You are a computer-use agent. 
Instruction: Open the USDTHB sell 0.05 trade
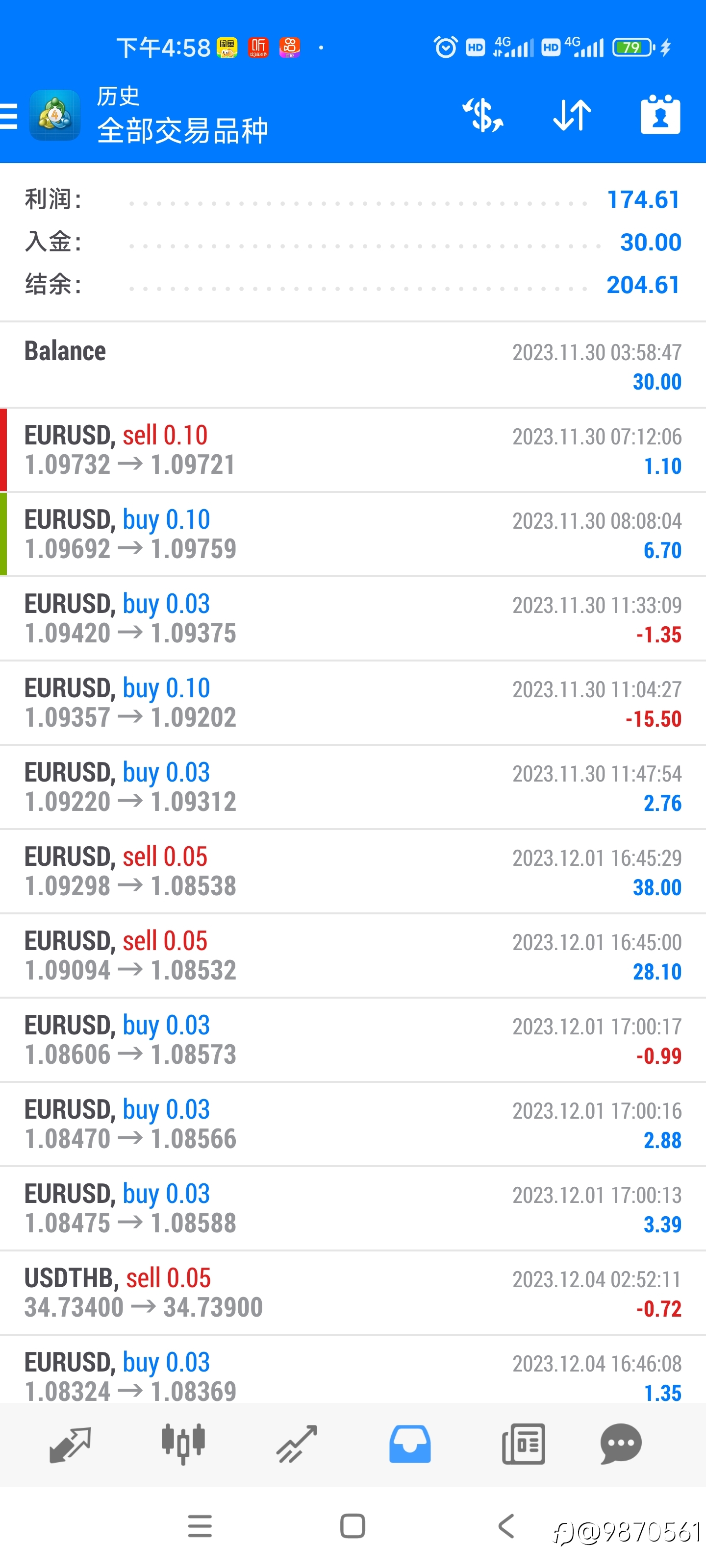[x=353, y=1293]
